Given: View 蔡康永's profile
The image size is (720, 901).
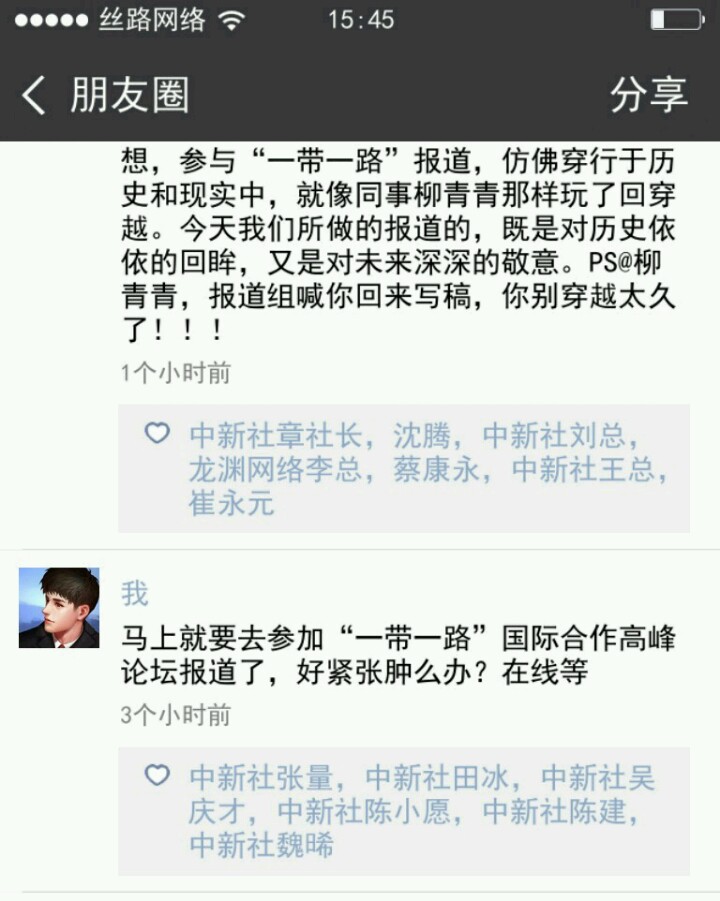Looking at the screenshot, I should pos(436,469).
